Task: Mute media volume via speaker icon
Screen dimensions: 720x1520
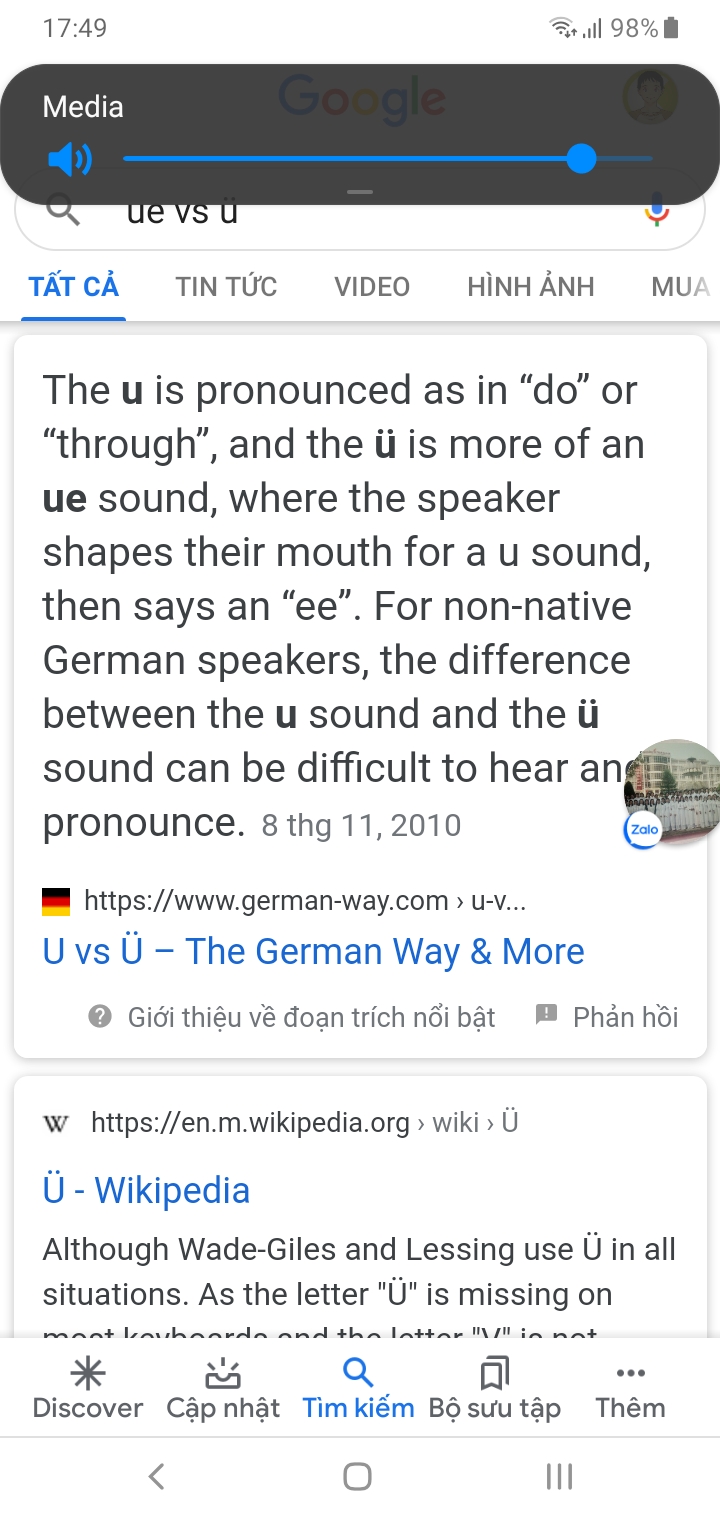Action: (x=69, y=159)
